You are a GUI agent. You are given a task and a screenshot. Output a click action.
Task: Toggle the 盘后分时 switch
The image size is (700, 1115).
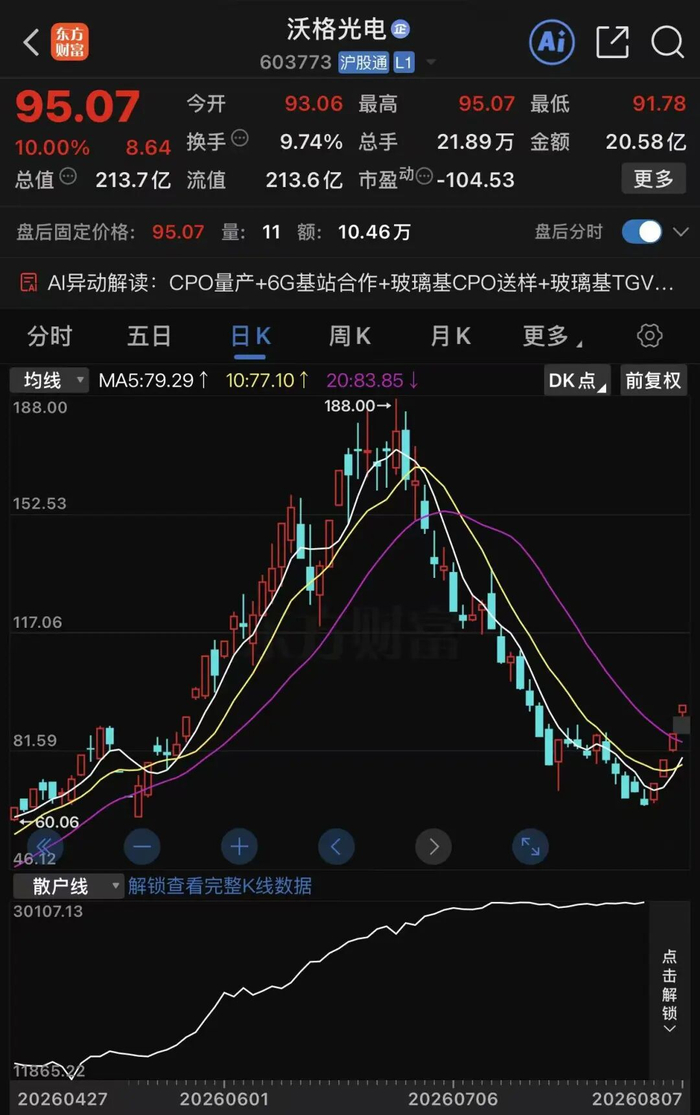point(642,232)
